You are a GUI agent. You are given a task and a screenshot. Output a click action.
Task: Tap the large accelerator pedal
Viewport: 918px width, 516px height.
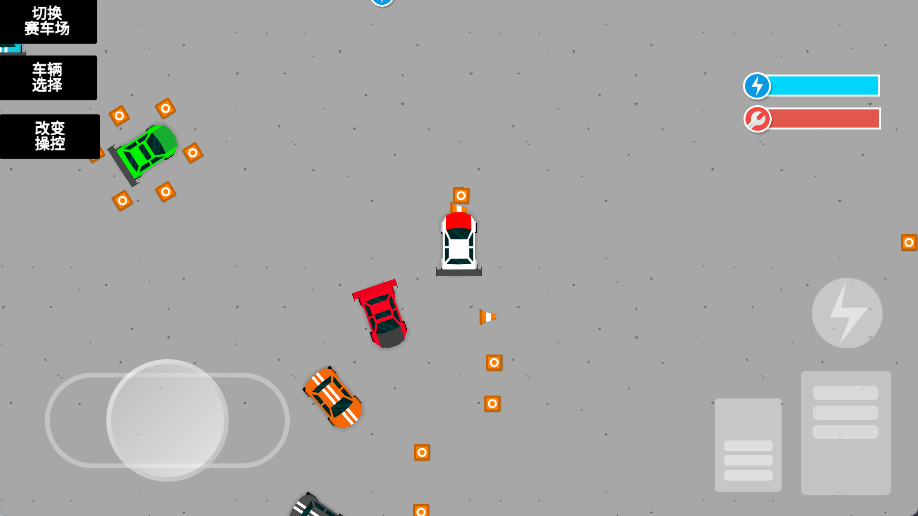tap(845, 432)
